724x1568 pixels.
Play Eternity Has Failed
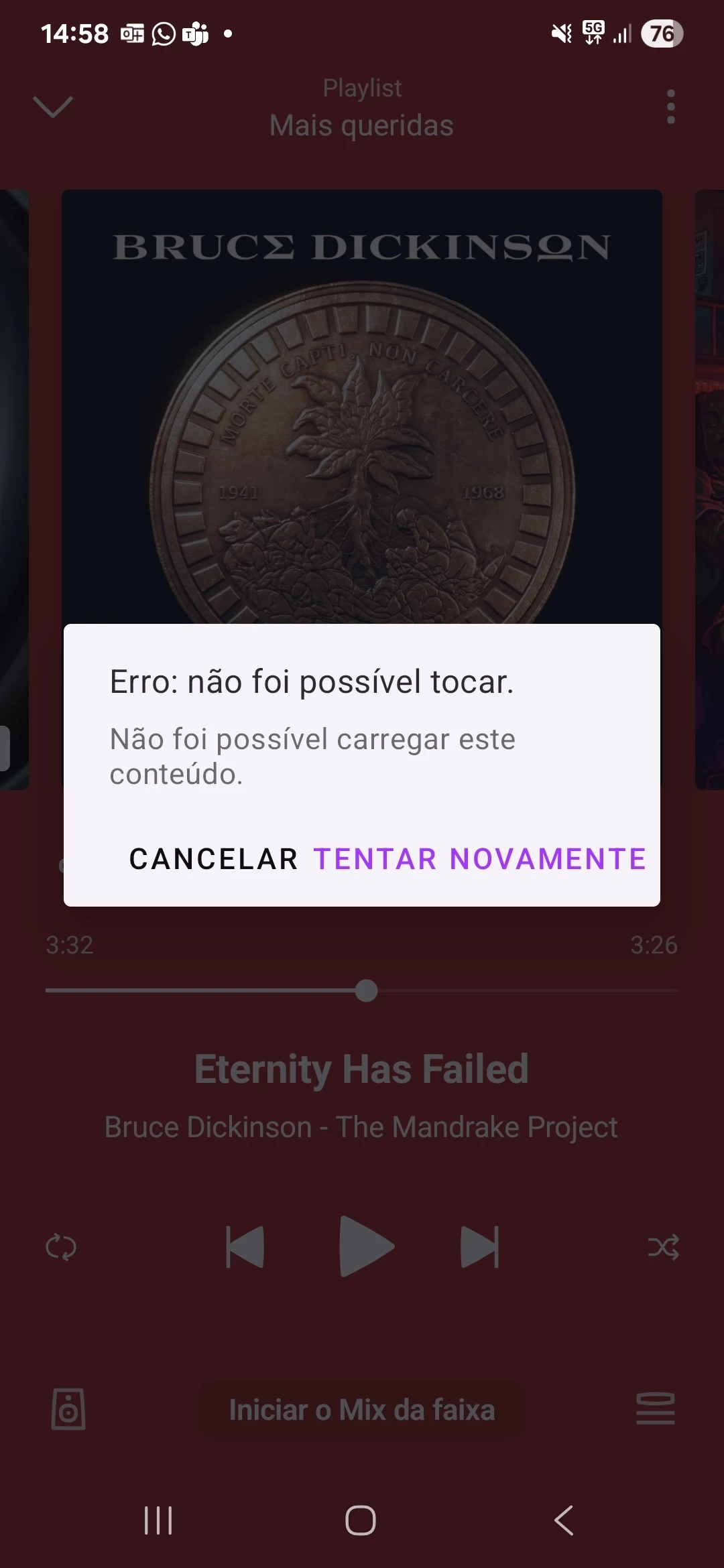[366, 1246]
